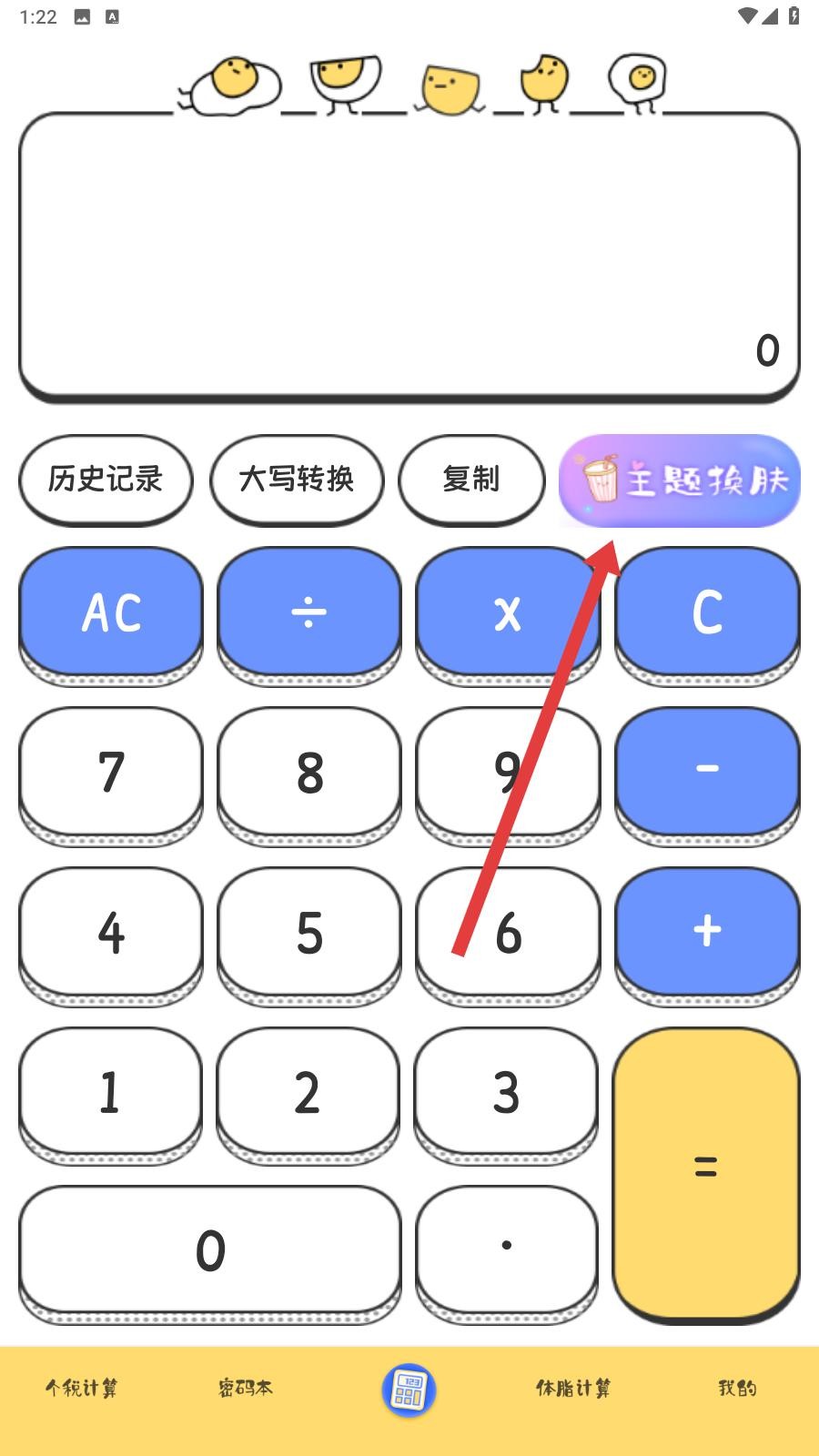
Task: Tap the minus operator key
Action: 707,770
